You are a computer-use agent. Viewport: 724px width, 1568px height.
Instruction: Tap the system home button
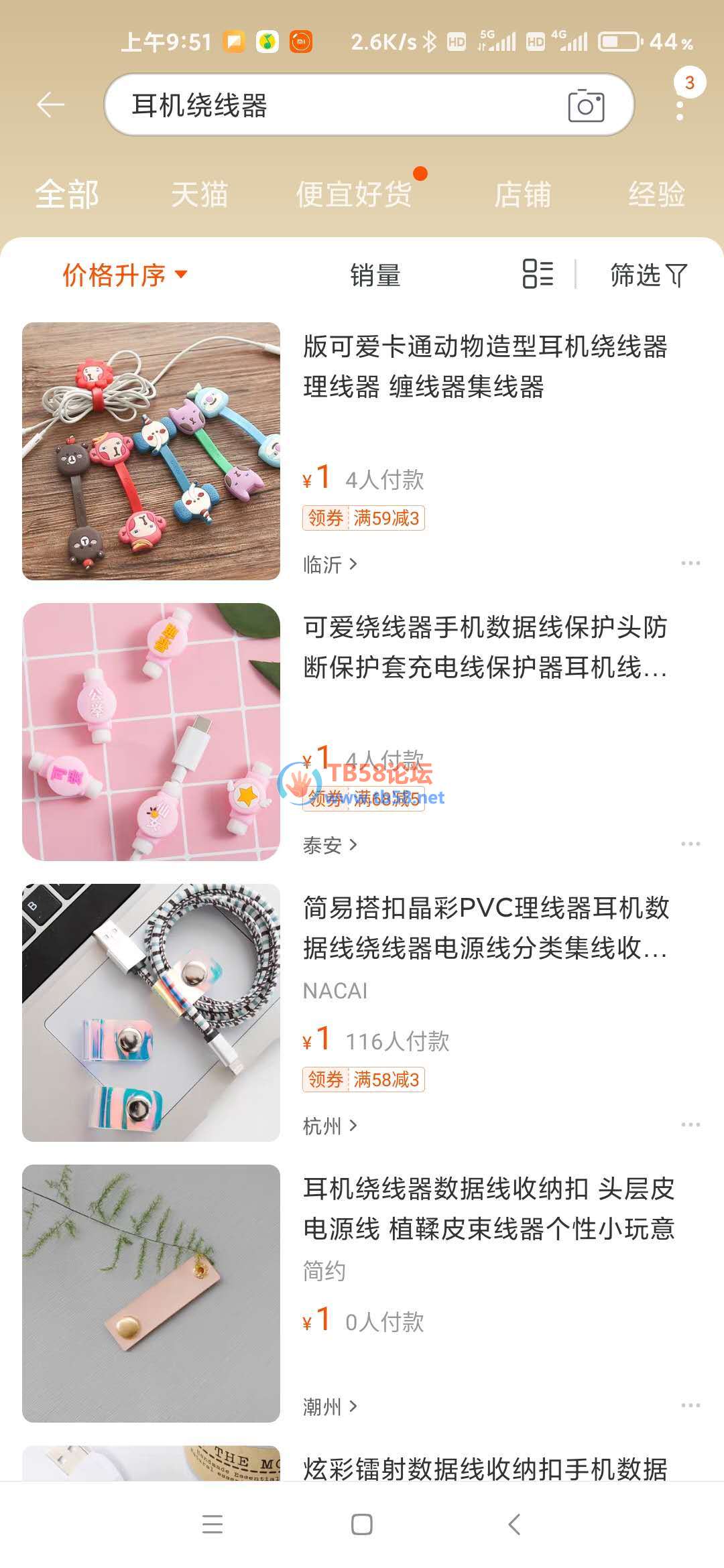click(362, 1524)
